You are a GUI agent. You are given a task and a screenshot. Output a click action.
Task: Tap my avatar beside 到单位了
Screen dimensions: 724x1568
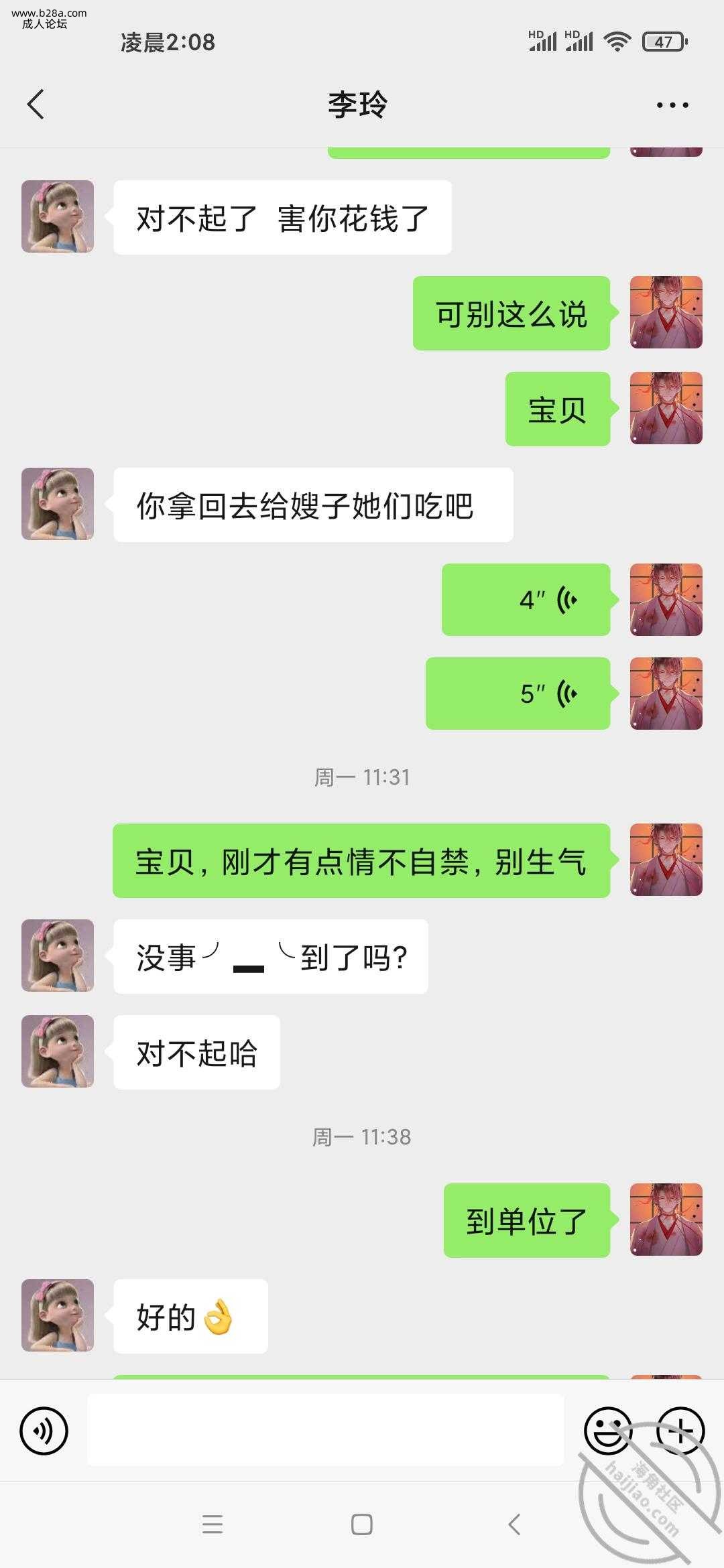pyautogui.click(x=666, y=1220)
